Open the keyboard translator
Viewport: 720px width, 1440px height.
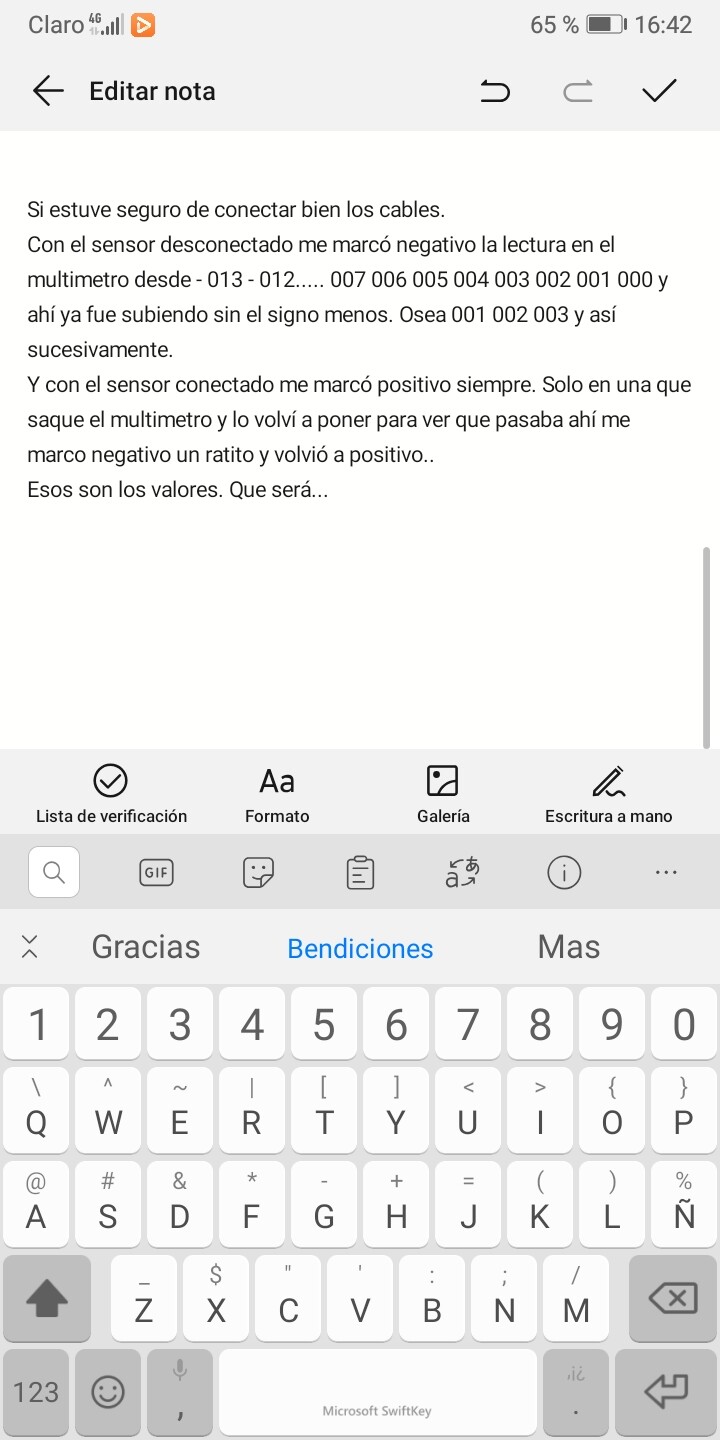pyautogui.click(x=462, y=873)
